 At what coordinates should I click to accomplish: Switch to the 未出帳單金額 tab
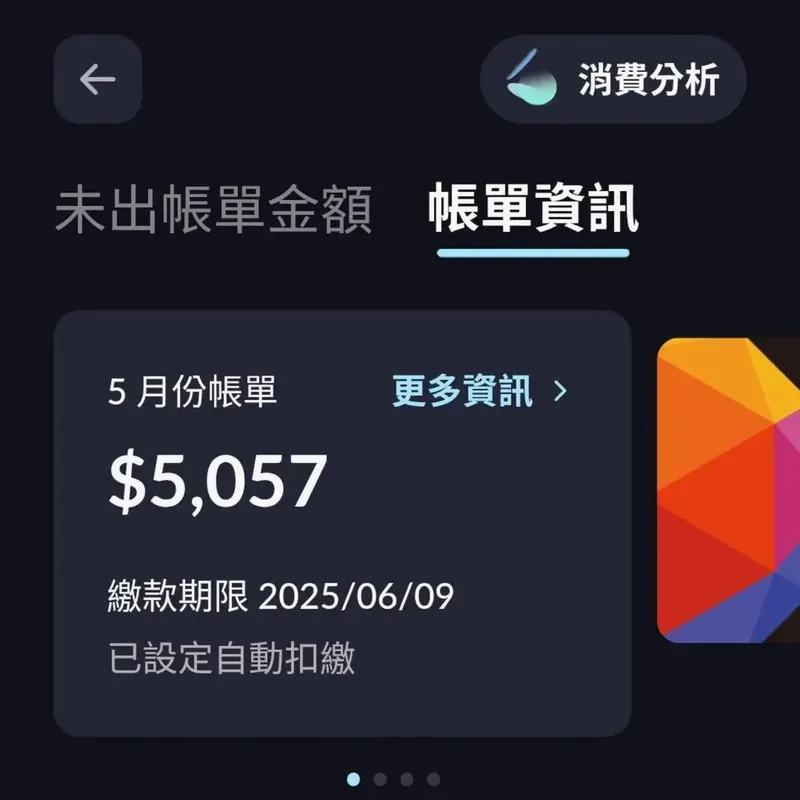pyautogui.click(x=214, y=210)
